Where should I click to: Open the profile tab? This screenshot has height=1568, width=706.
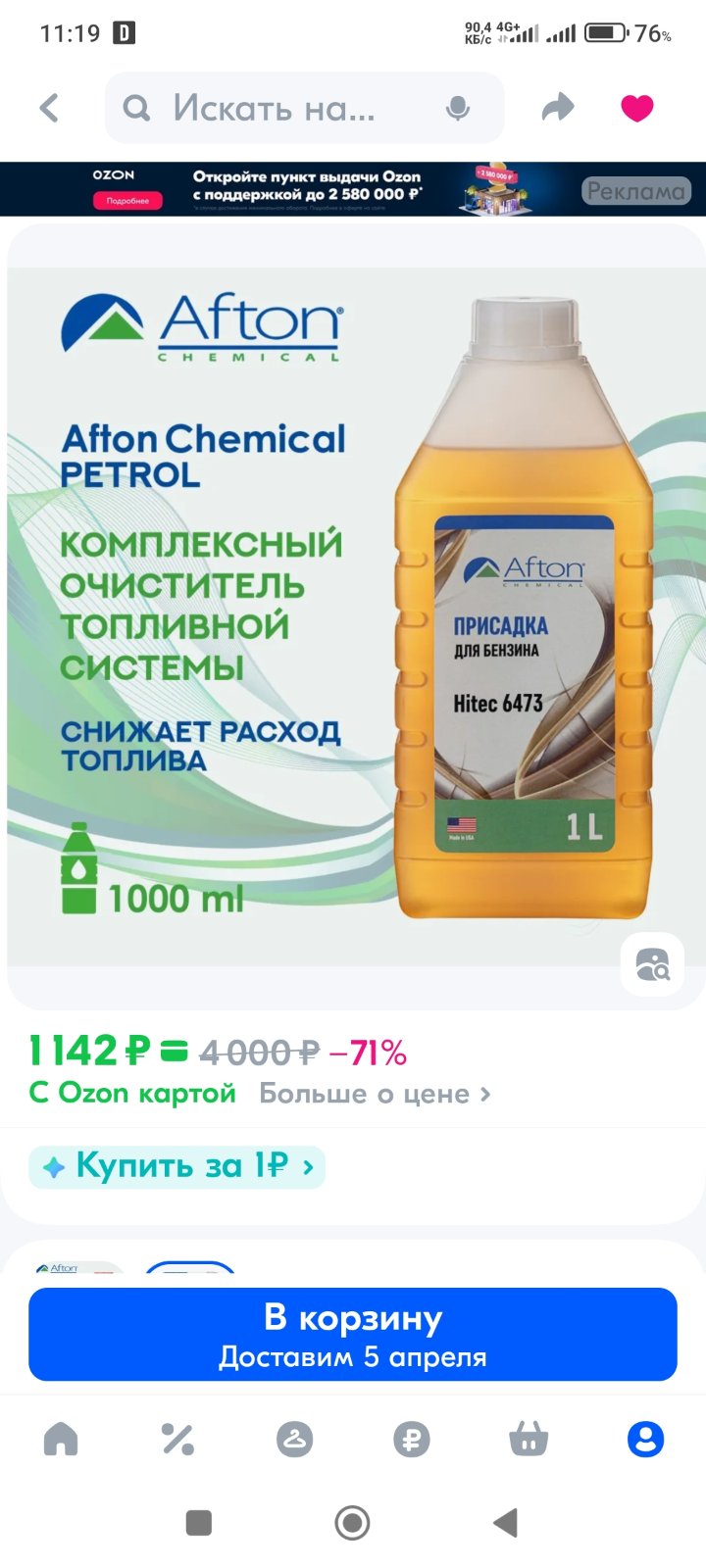[645, 1440]
